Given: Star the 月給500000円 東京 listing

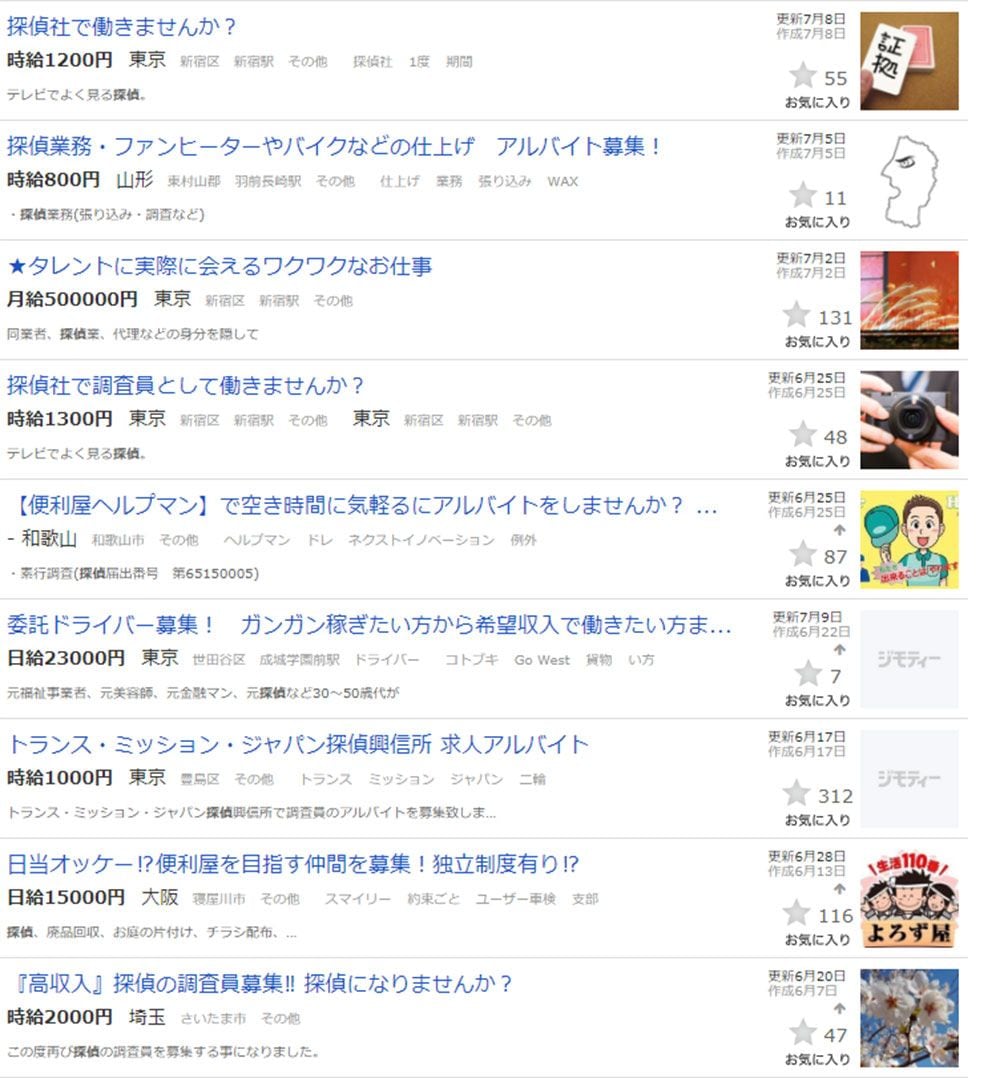Looking at the screenshot, I should 797,315.
